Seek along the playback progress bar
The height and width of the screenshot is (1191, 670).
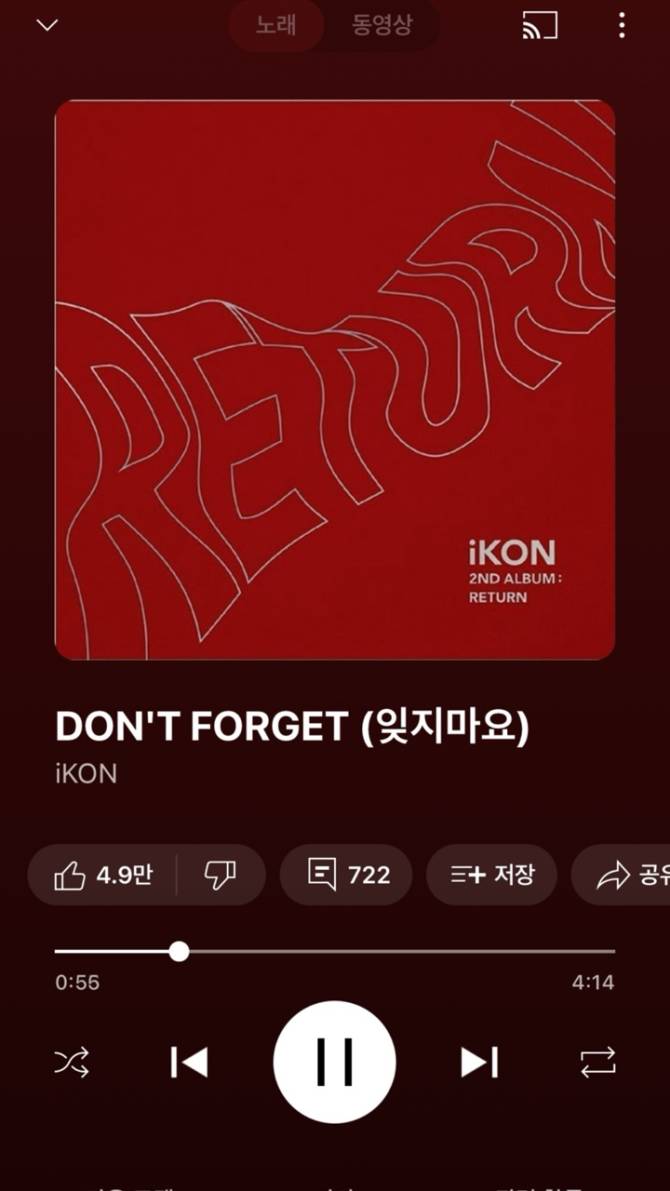(335, 950)
